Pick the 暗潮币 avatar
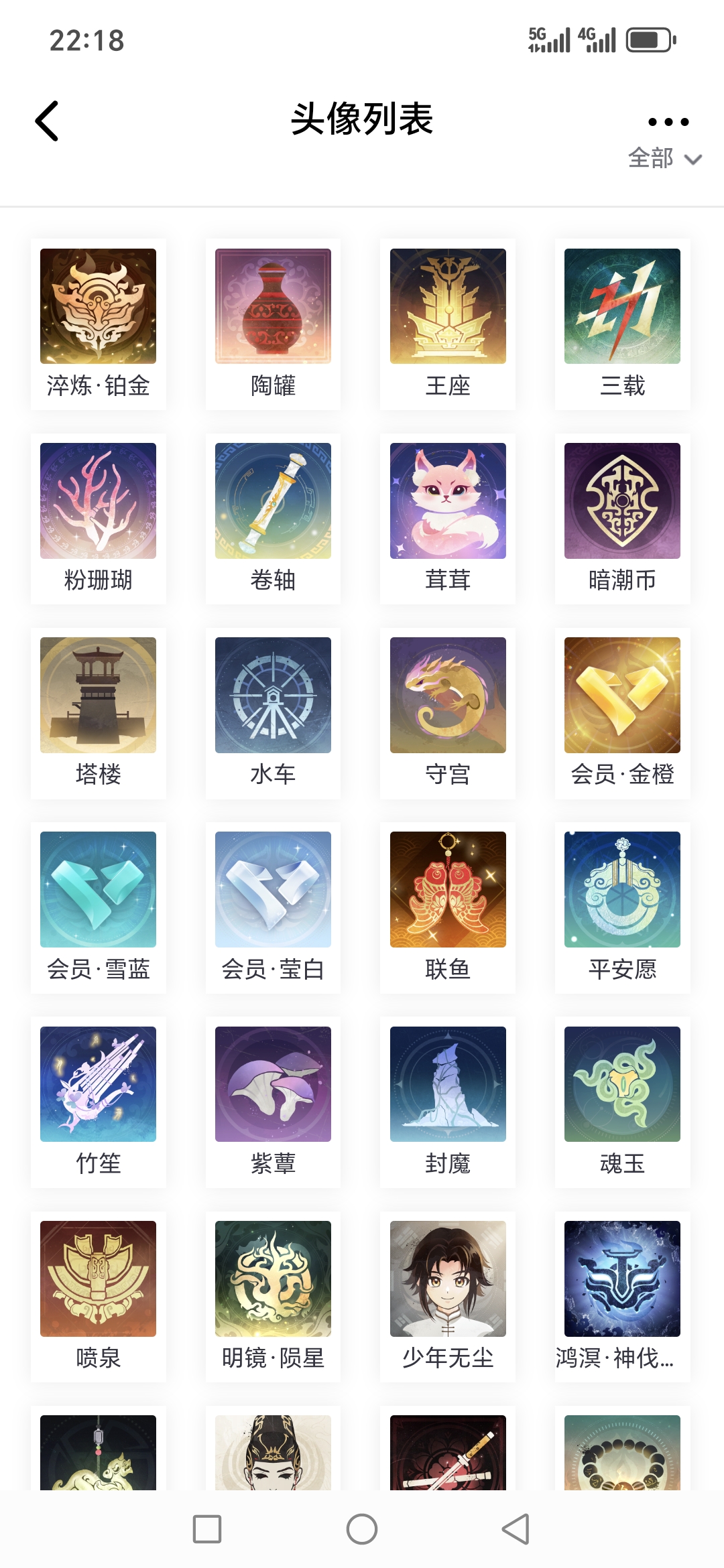Viewport: 724px width, 1568px height. tap(622, 501)
